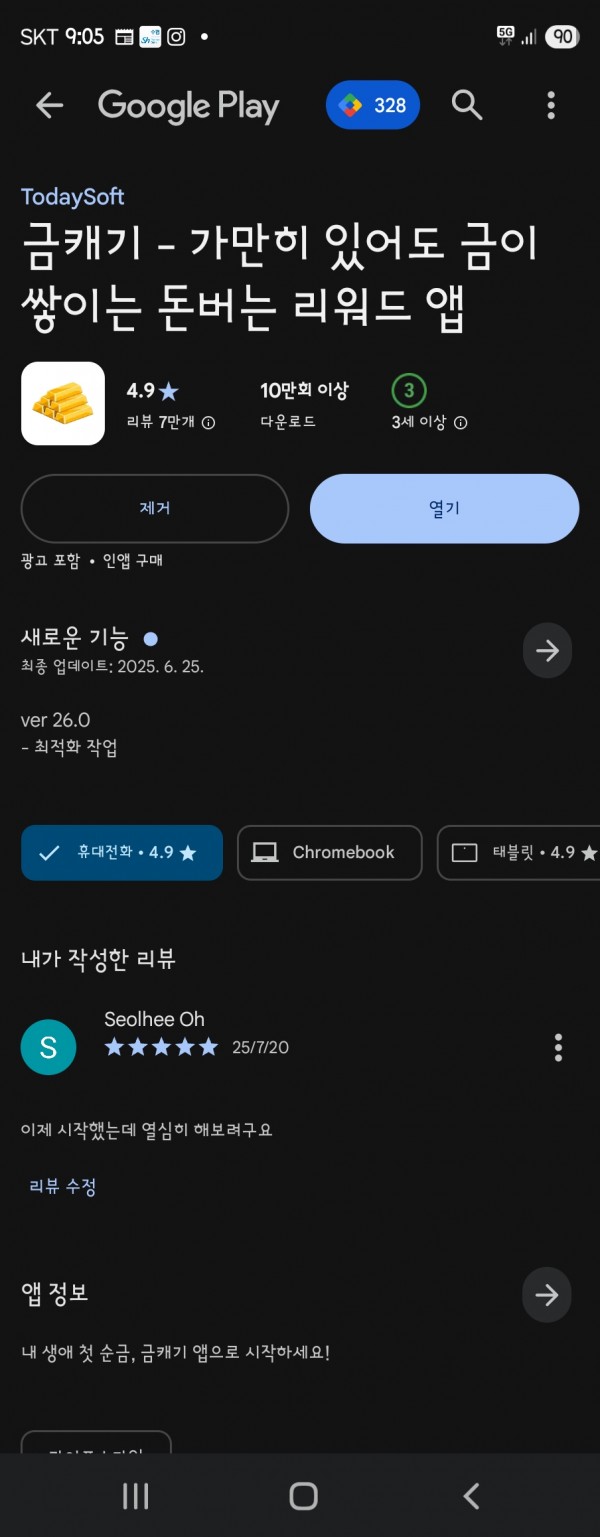Tap the 열기 open button

[444, 508]
